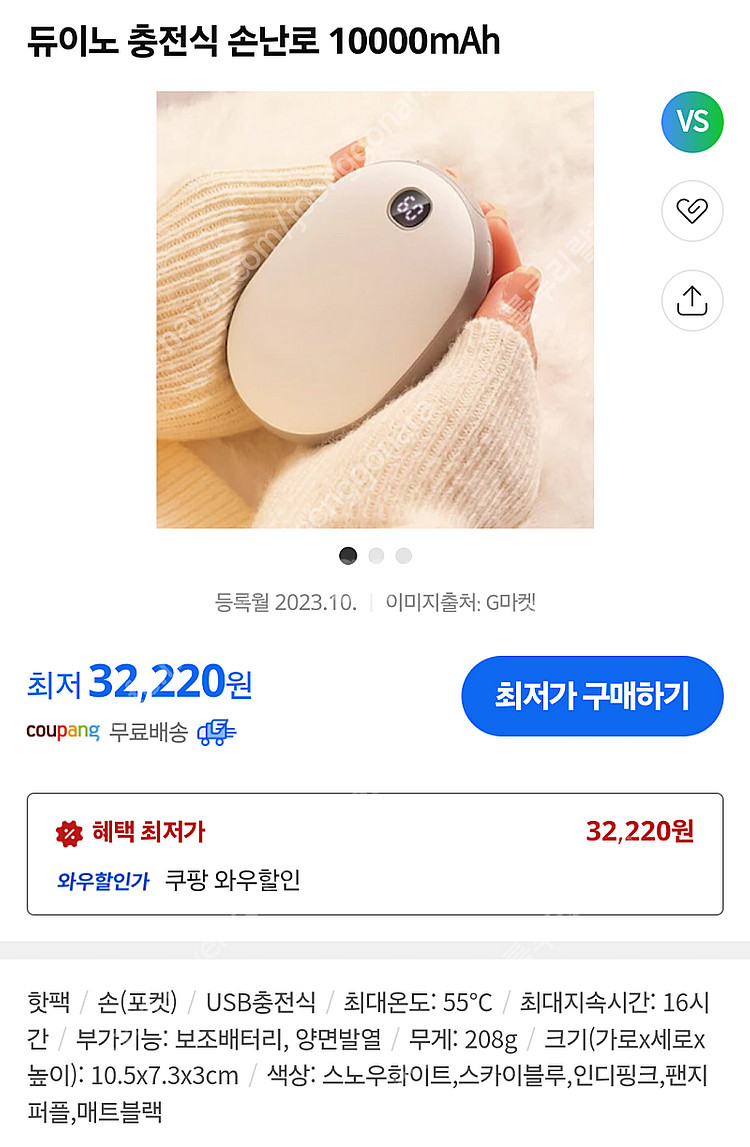Open product comparison with the VS icon
This screenshot has height=1147, width=750.
pyautogui.click(x=694, y=122)
